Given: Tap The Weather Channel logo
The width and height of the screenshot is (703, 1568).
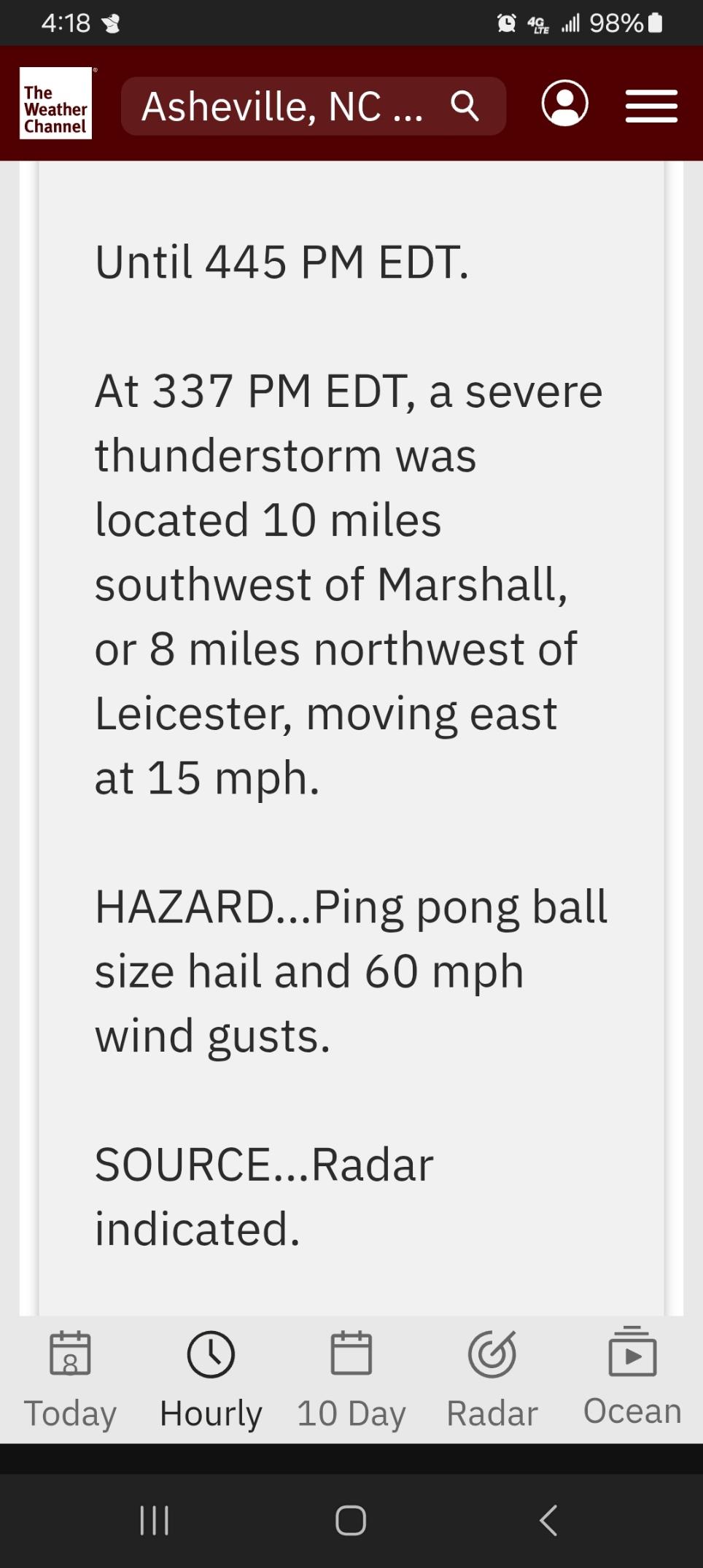Looking at the screenshot, I should point(56,103).
